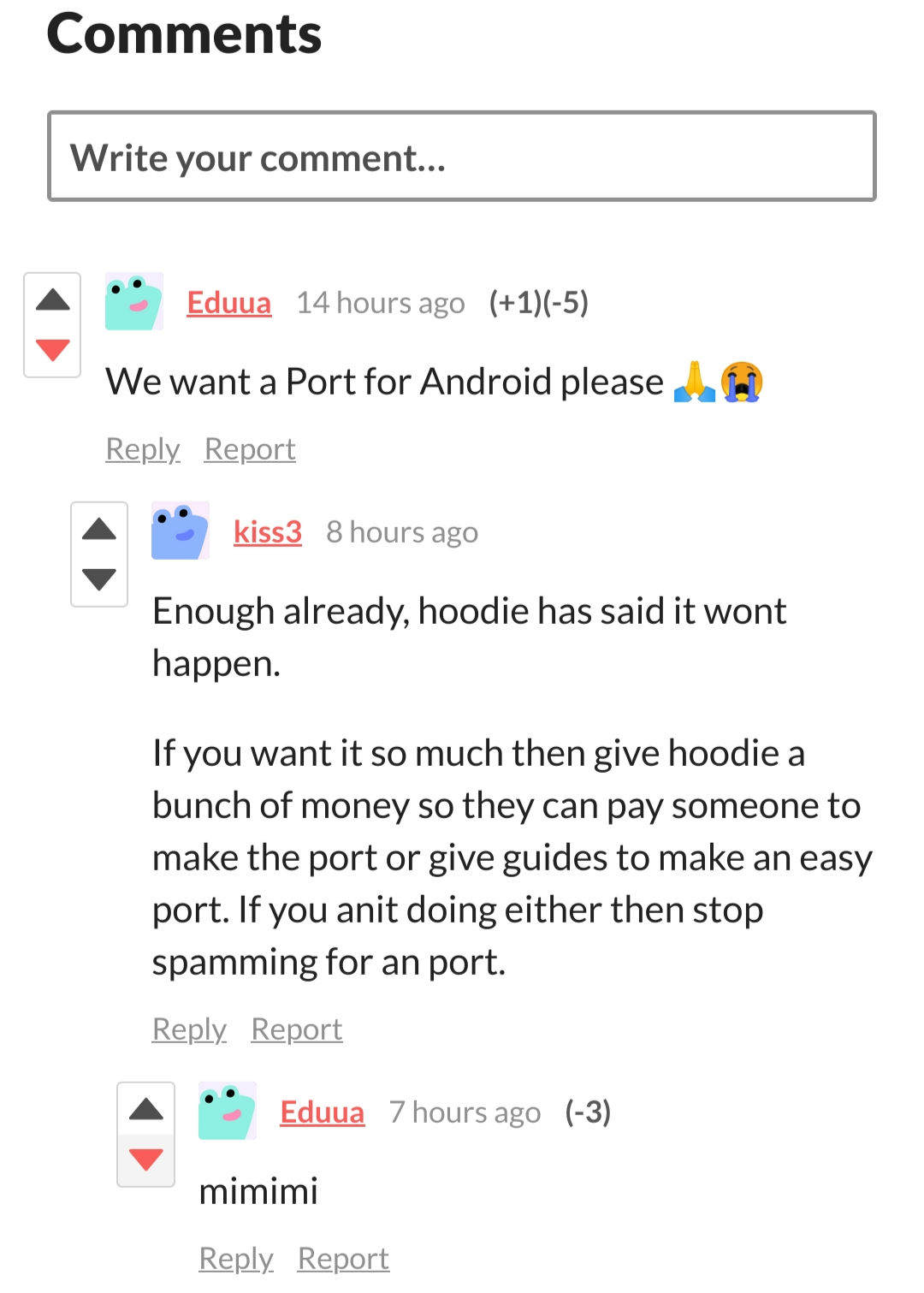The image size is (924, 1293).
Task: Reply to kiss3's comment
Action: [x=189, y=1029]
